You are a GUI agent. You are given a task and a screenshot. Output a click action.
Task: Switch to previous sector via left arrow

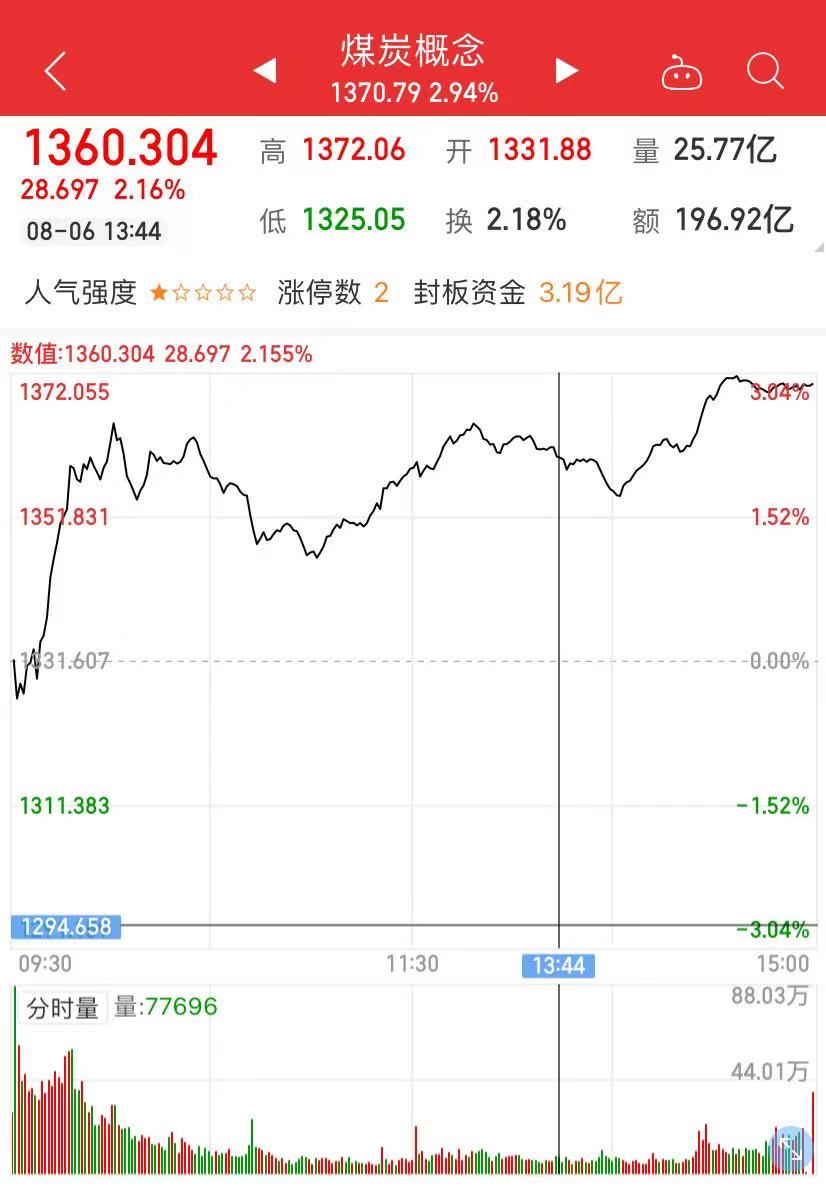(x=264, y=71)
